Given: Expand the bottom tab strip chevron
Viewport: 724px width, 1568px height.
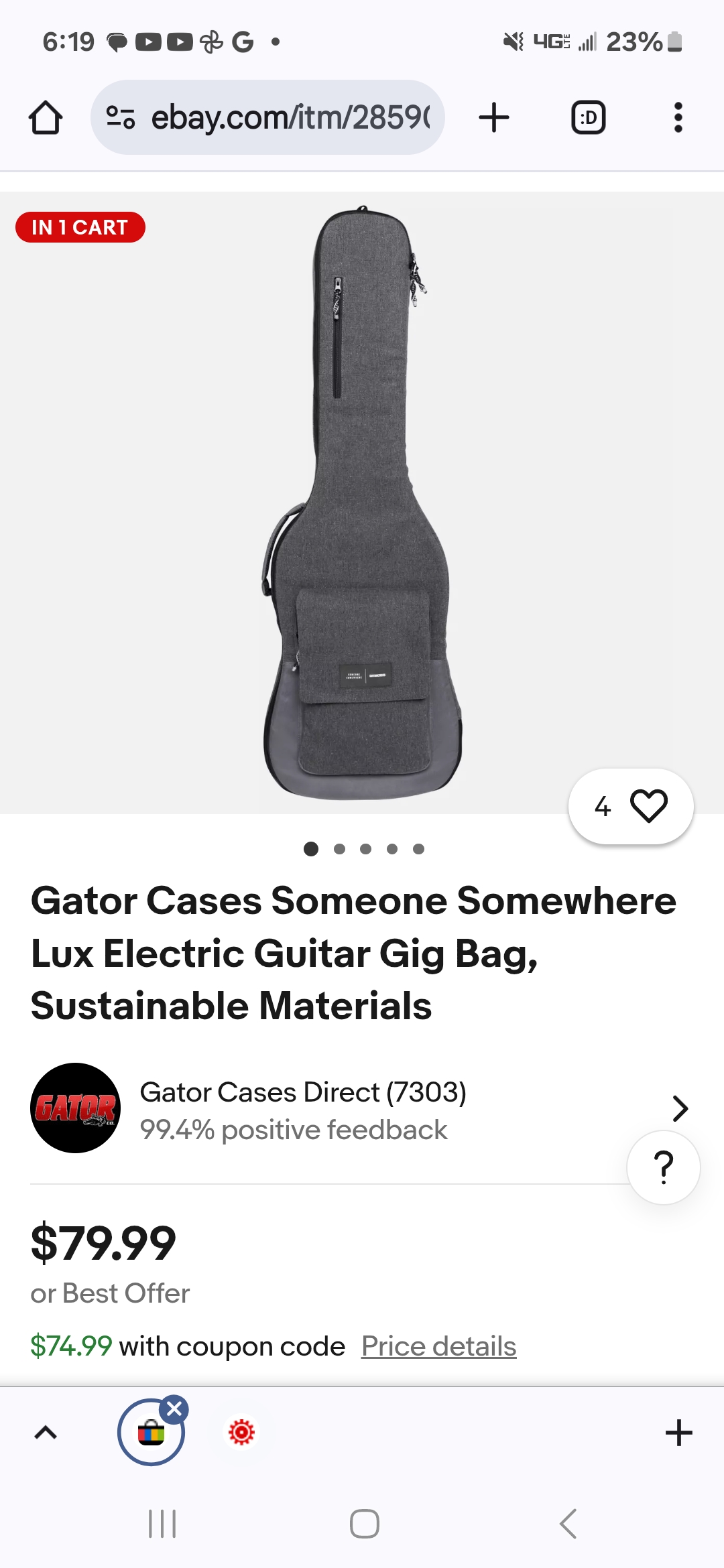Looking at the screenshot, I should click(x=46, y=1433).
